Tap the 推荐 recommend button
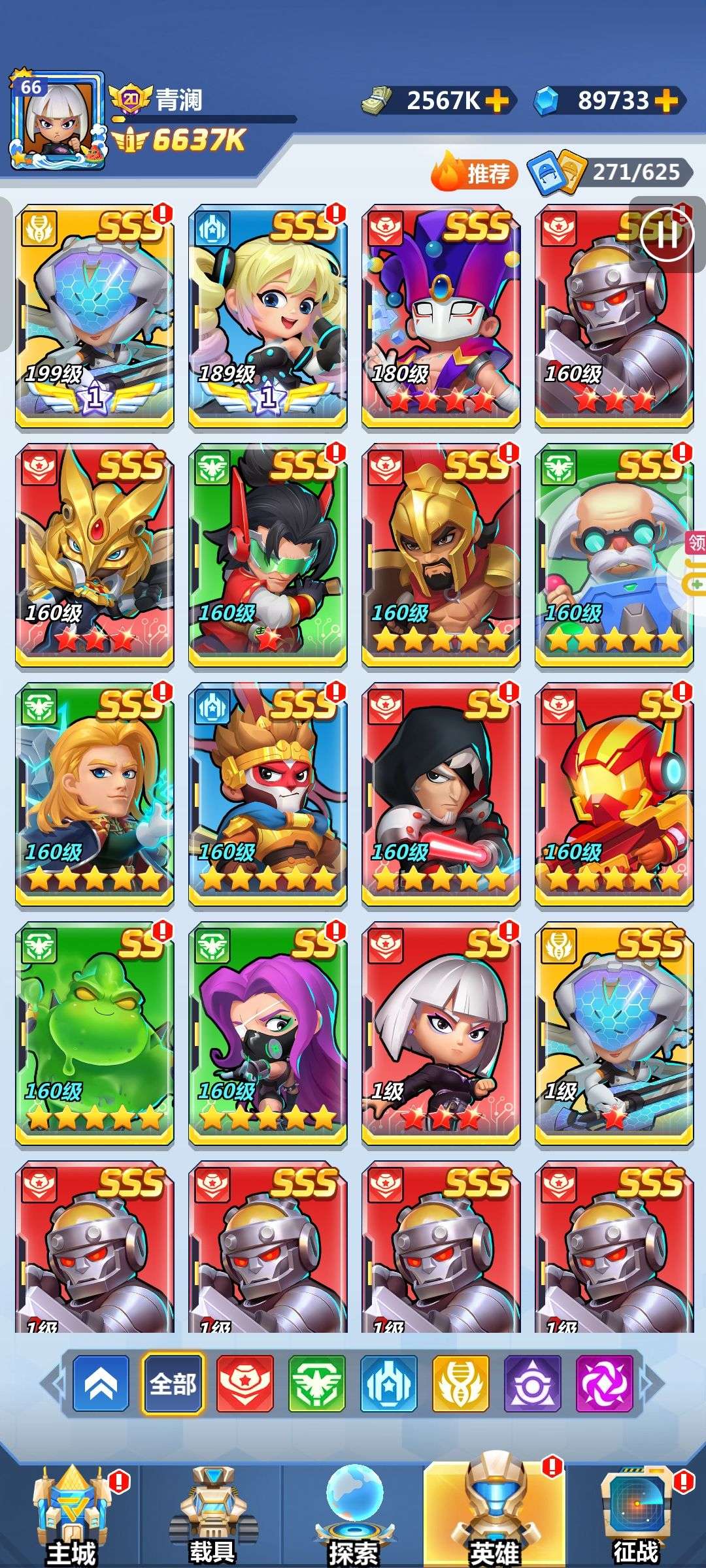Screen dimensions: 706x1568 coord(475,172)
